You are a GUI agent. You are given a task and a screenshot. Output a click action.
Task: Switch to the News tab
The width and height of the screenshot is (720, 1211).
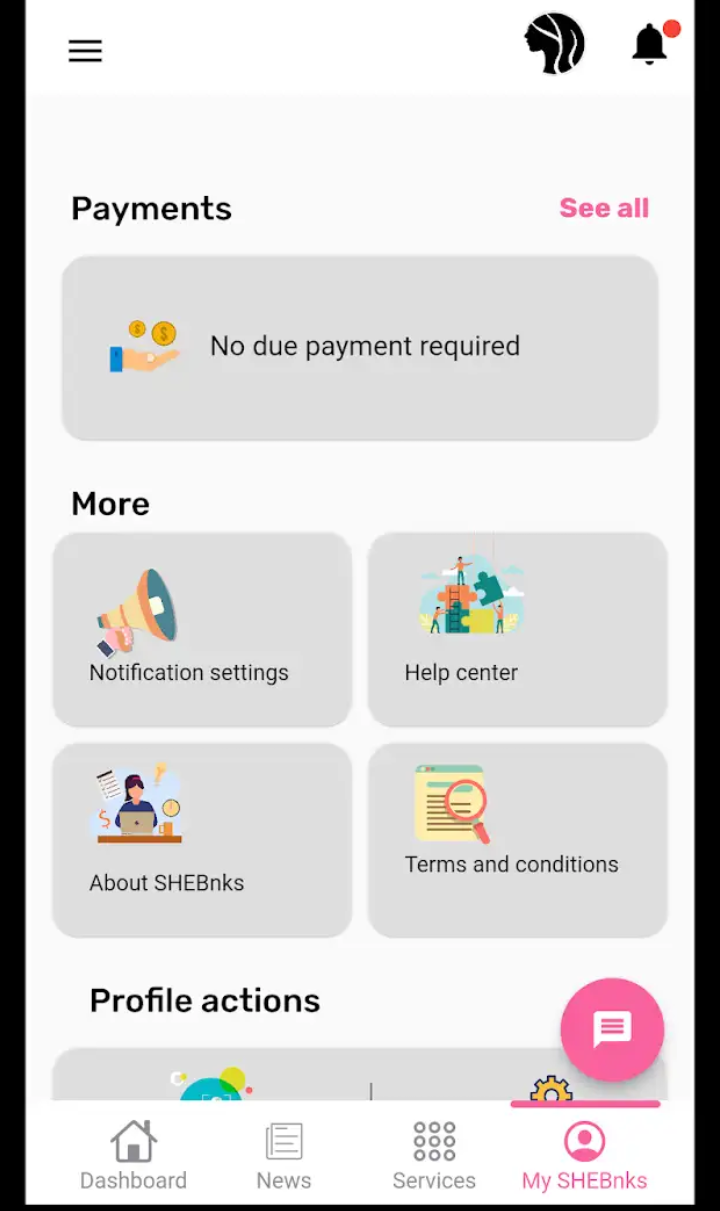click(284, 1155)
